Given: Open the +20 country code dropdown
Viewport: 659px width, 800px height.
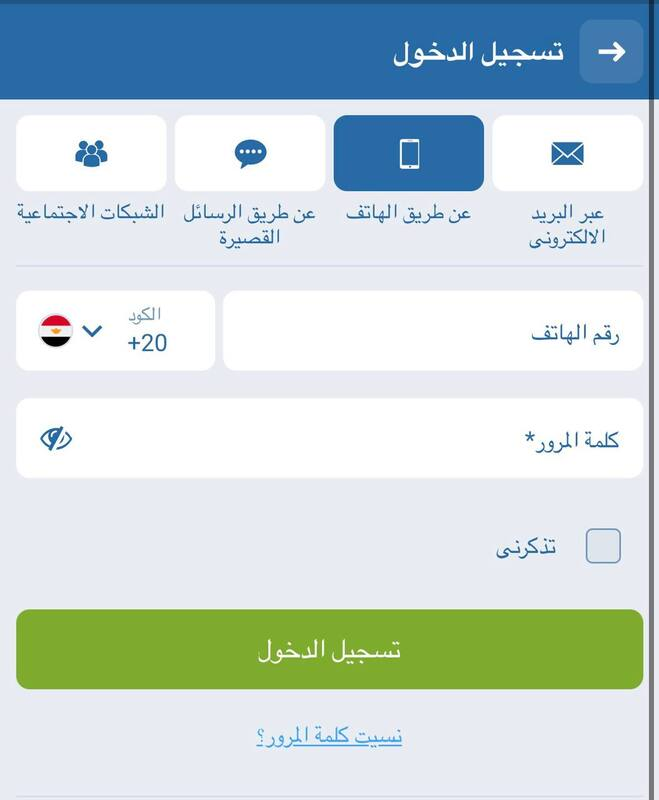Looking at the screenshot, I should point(115,331).
